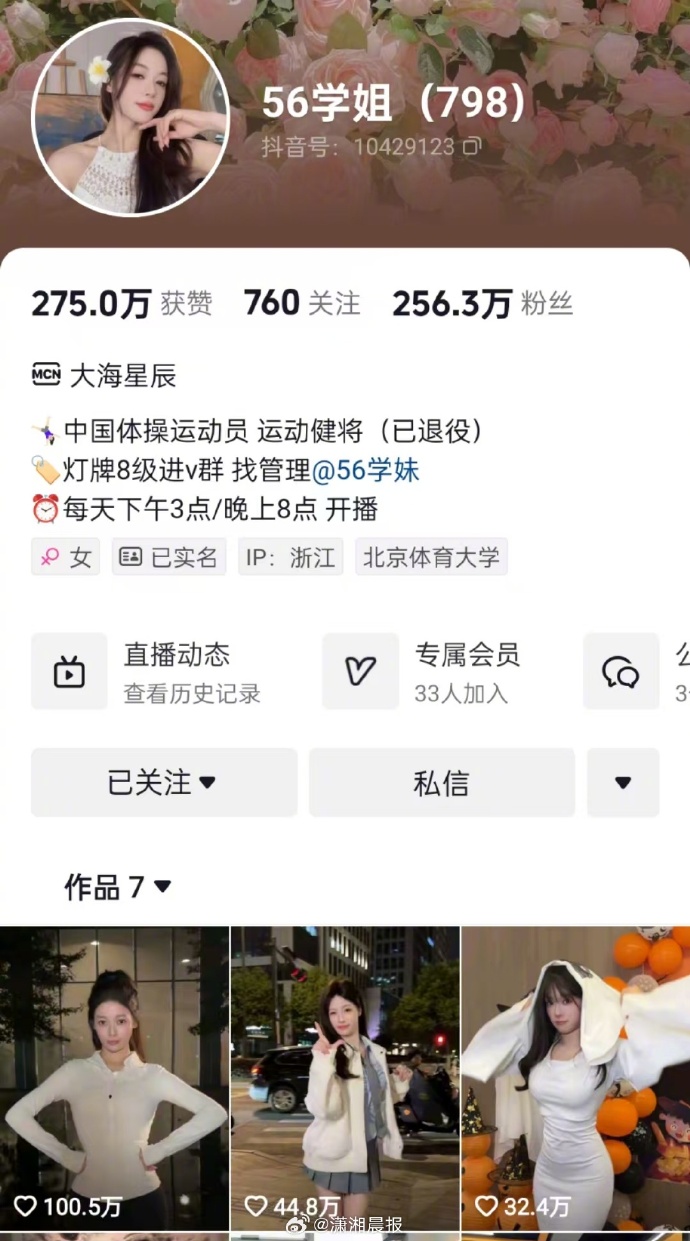
Task: View the 760 following list
Action: point(302,304)
